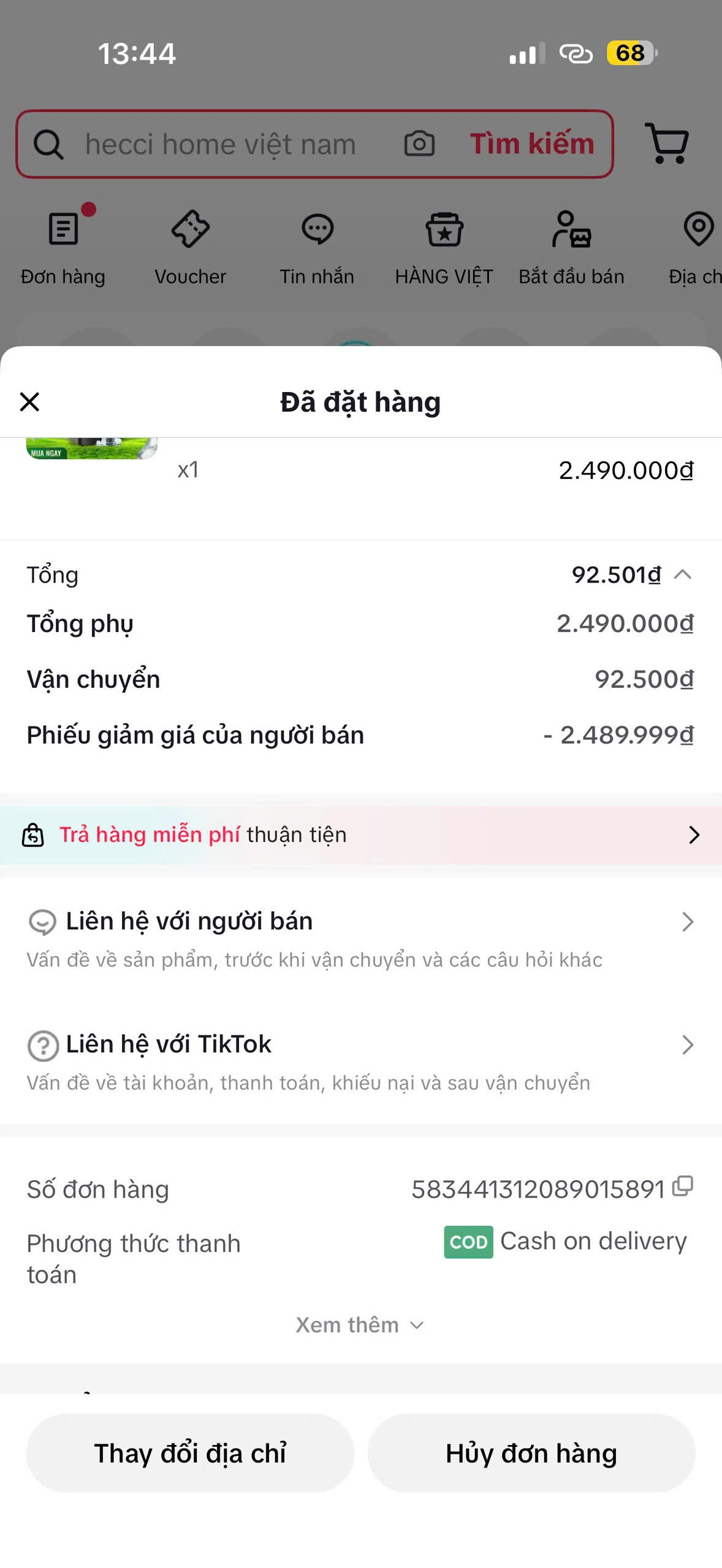Close the Đã đặt hàng sheet
Screen dimensions: 722x1568
[x=29, y=402]
